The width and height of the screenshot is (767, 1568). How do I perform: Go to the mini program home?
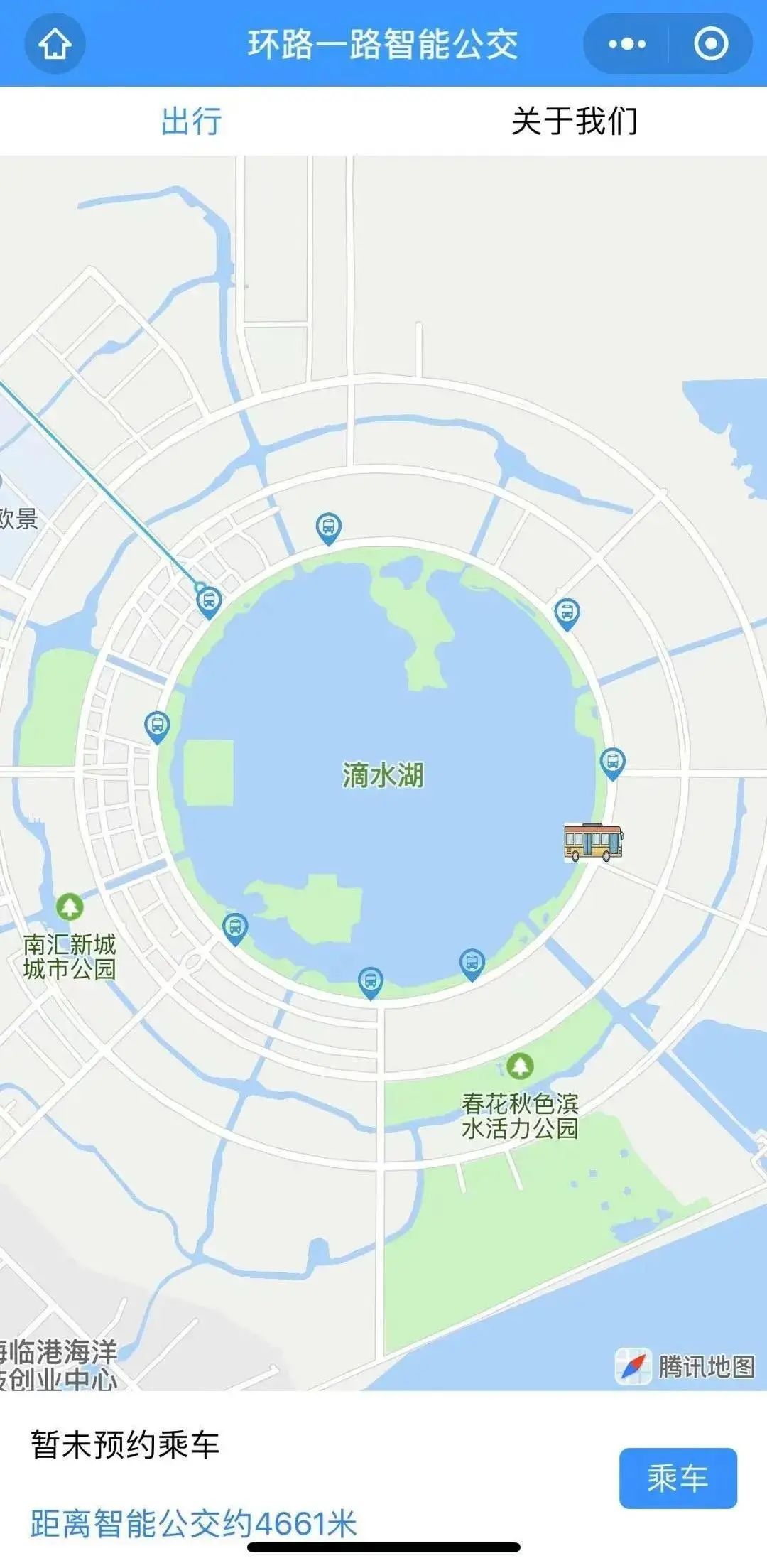[55, 44]
